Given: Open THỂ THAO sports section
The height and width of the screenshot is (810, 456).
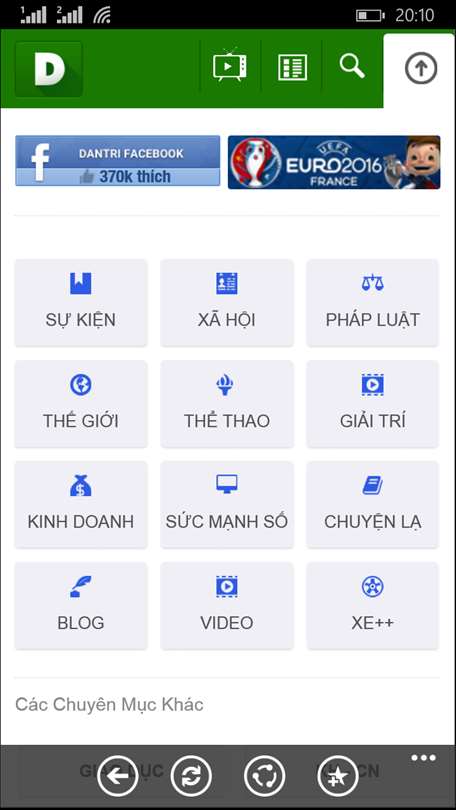Looking at the screenshot, I should pos(227,404).
